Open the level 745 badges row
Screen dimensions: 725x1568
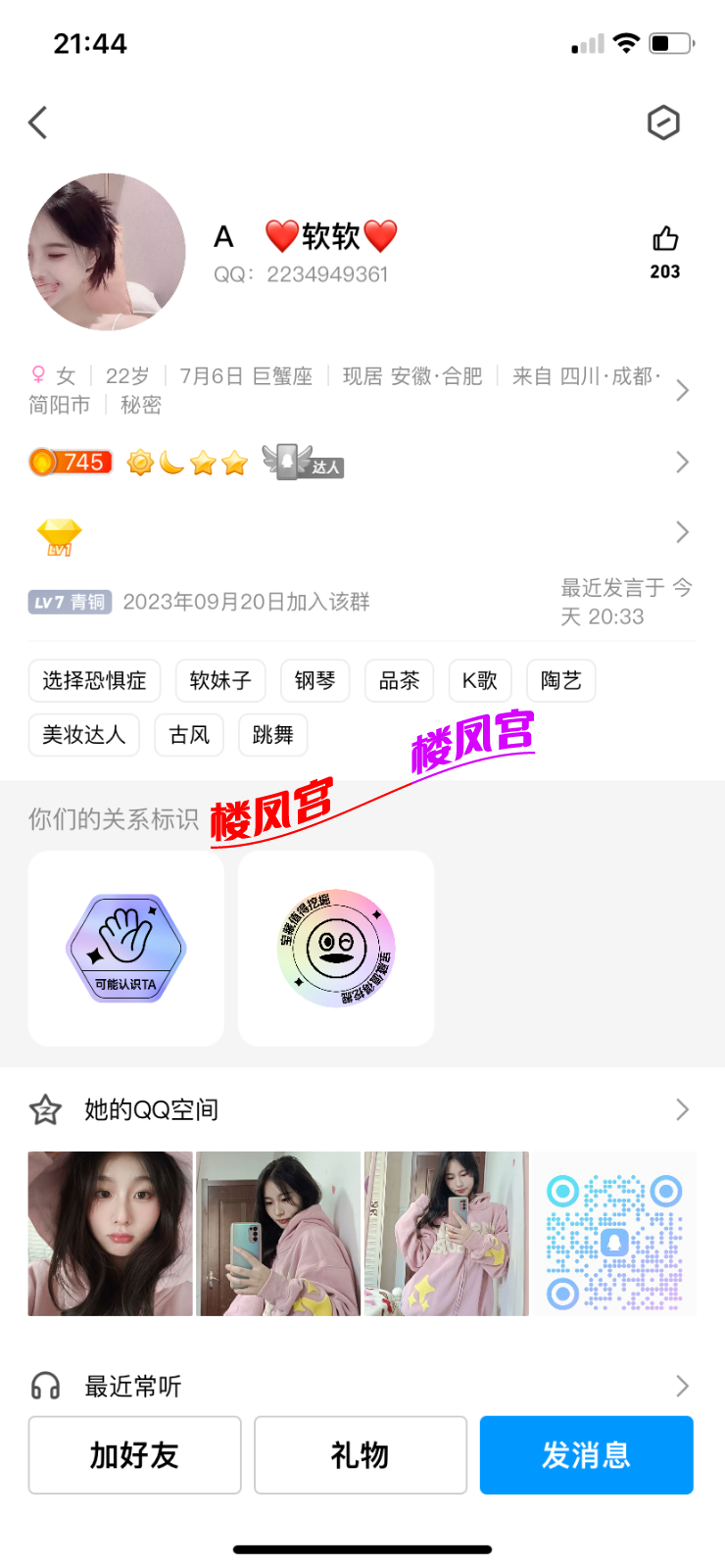[x=682, y=463]
